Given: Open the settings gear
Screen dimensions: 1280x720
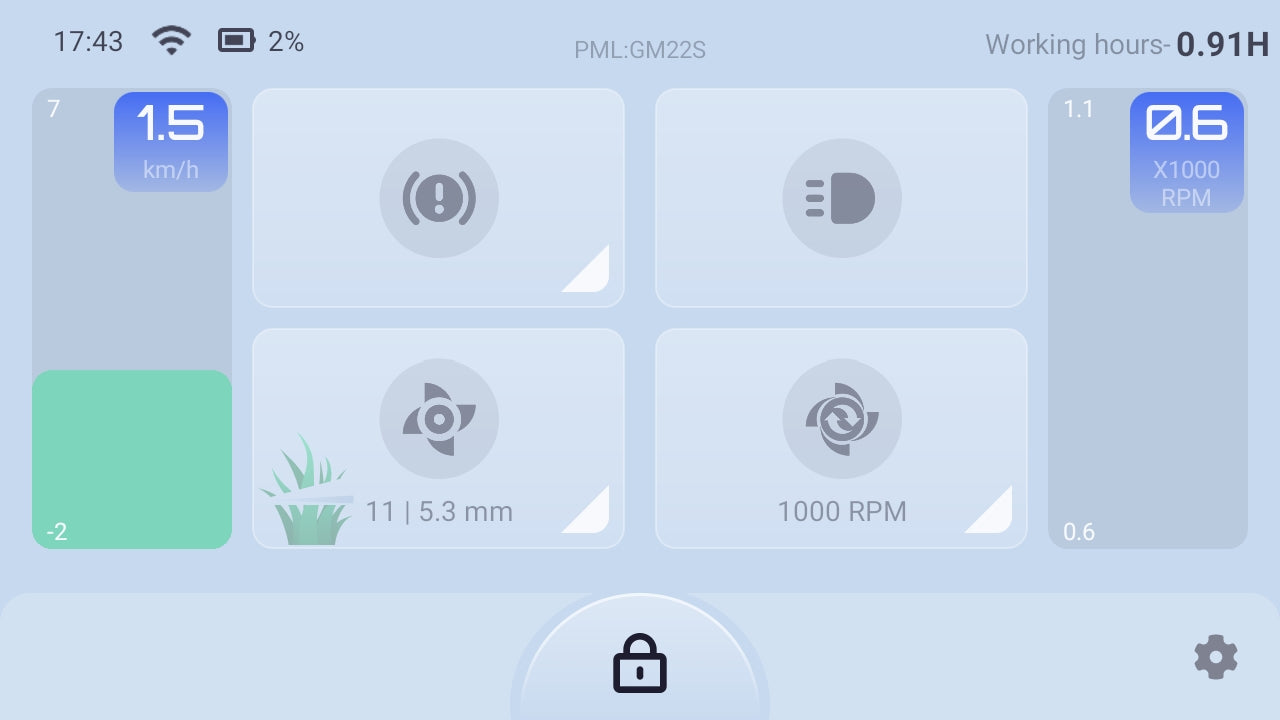Looking at the screenshot, I should pyautogui.click(x=1215, y=657).
